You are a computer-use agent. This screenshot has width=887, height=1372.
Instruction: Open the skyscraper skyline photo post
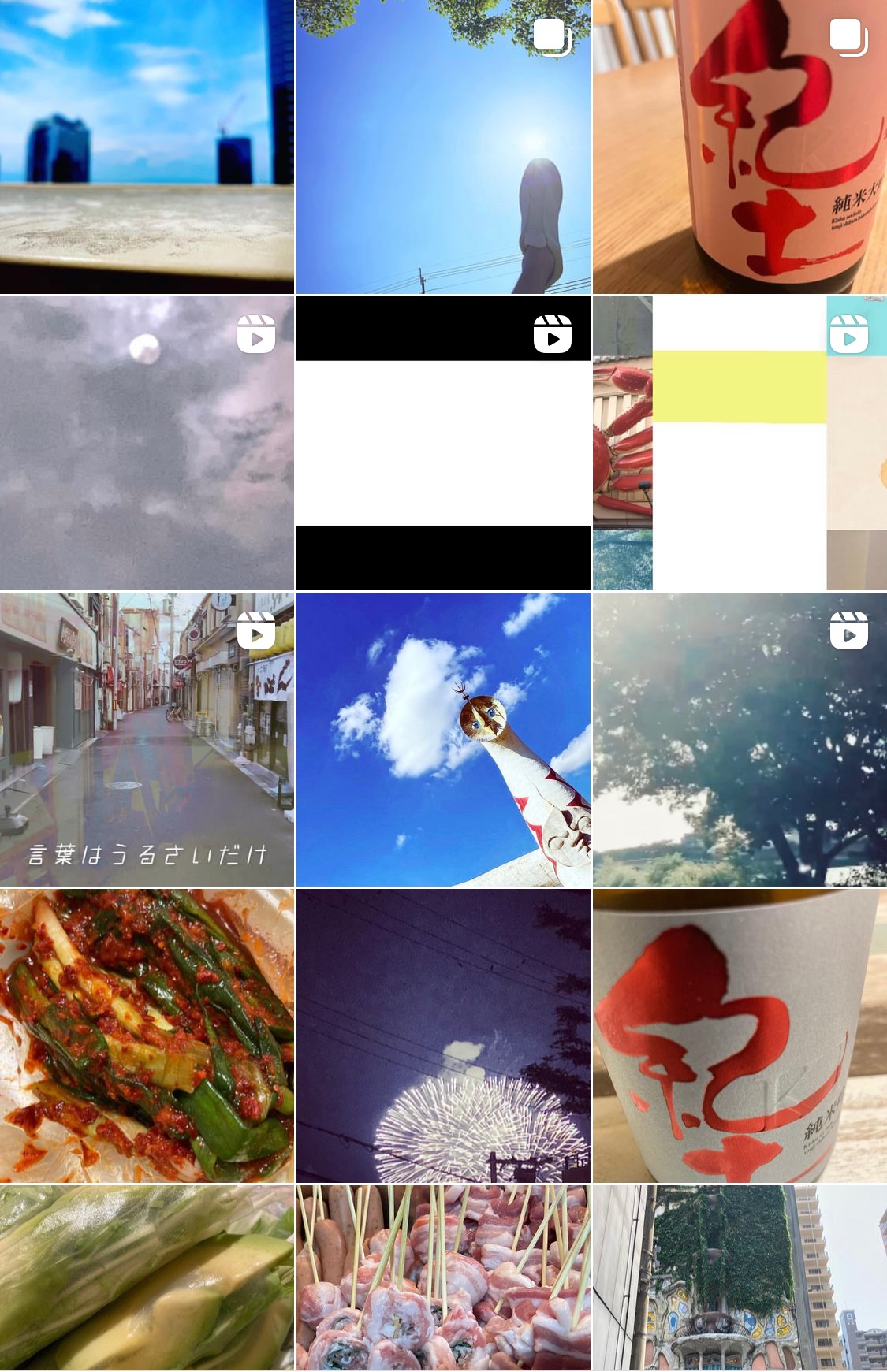(147, 147)
